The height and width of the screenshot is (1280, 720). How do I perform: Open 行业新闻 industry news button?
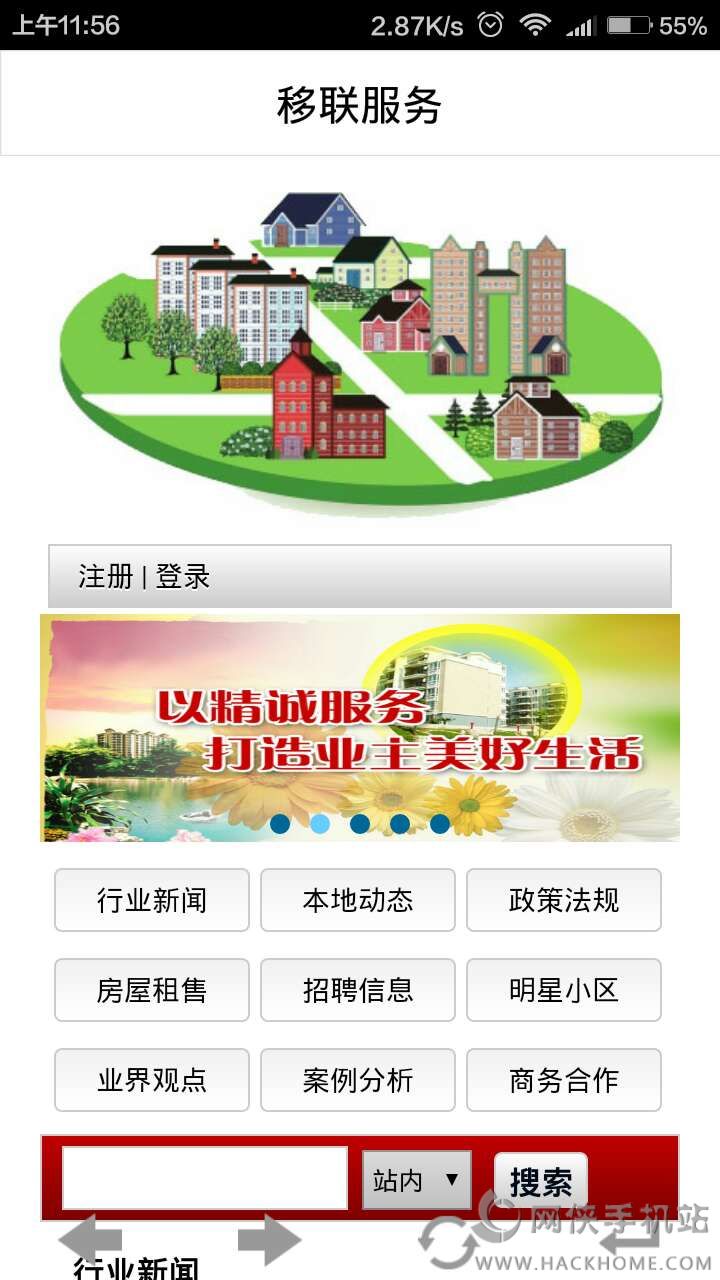pyautogui.click(x=152, y=900)
